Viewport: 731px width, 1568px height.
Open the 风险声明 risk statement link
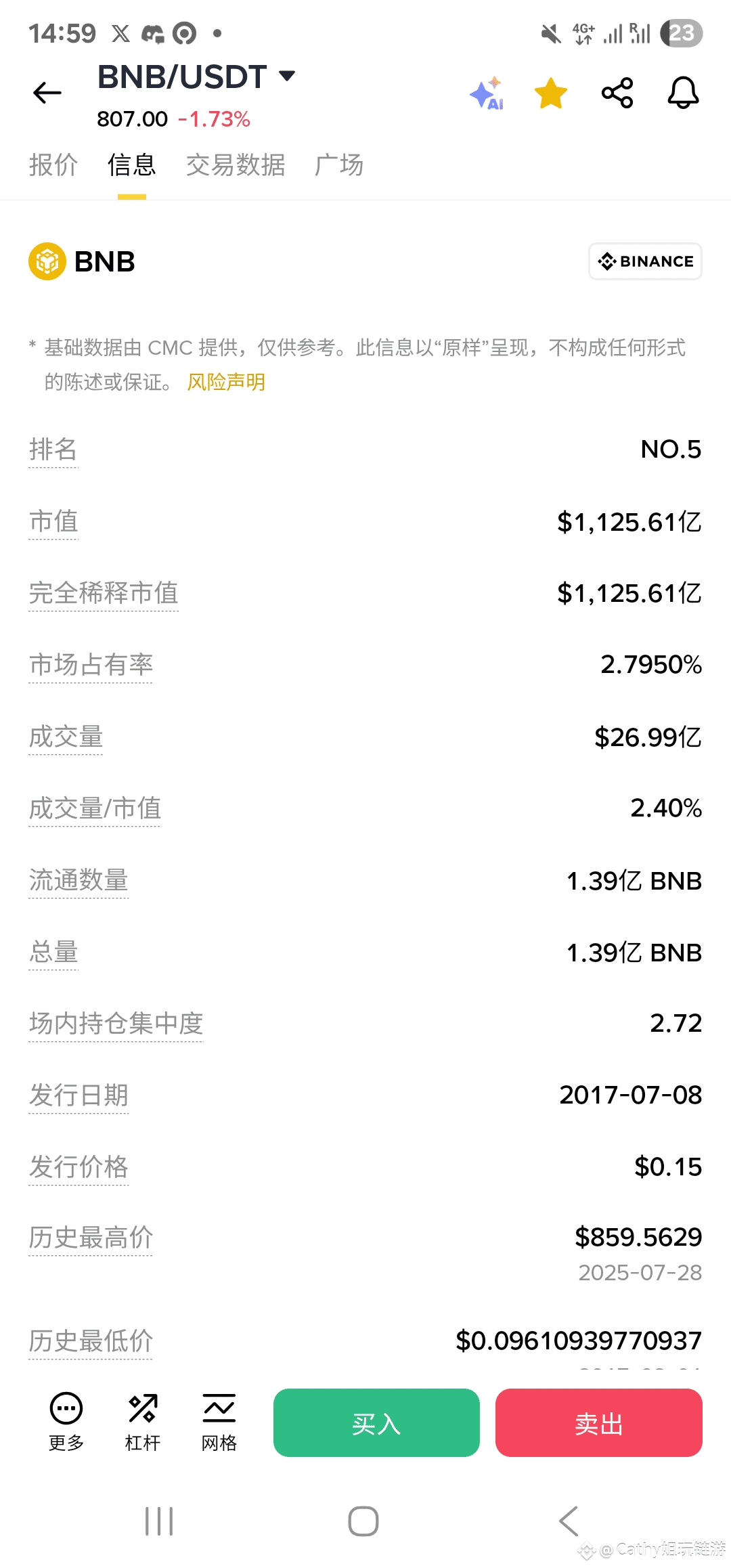coord(226,382)
